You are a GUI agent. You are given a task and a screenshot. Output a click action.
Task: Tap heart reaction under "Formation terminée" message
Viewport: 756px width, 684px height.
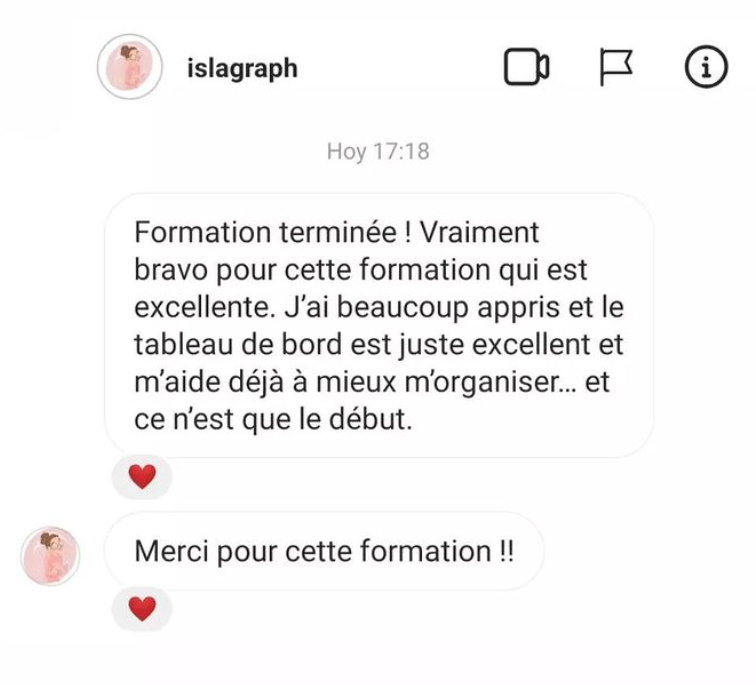tap(143, 477)
